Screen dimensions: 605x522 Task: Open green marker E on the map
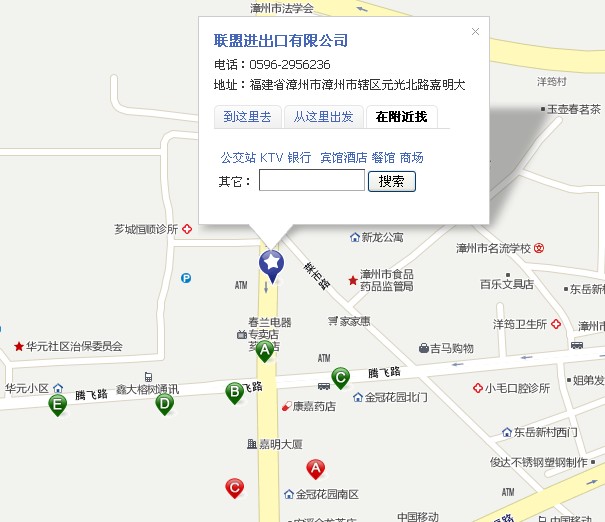[x=57, y=402]
